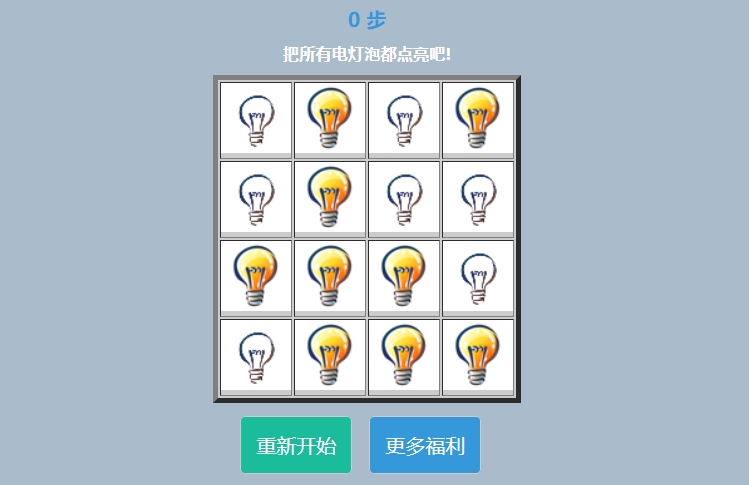Viewport: 749px width, 485px height.
Task: Flip the last unlit bulb in row two
Action: (x=478, y=197)
